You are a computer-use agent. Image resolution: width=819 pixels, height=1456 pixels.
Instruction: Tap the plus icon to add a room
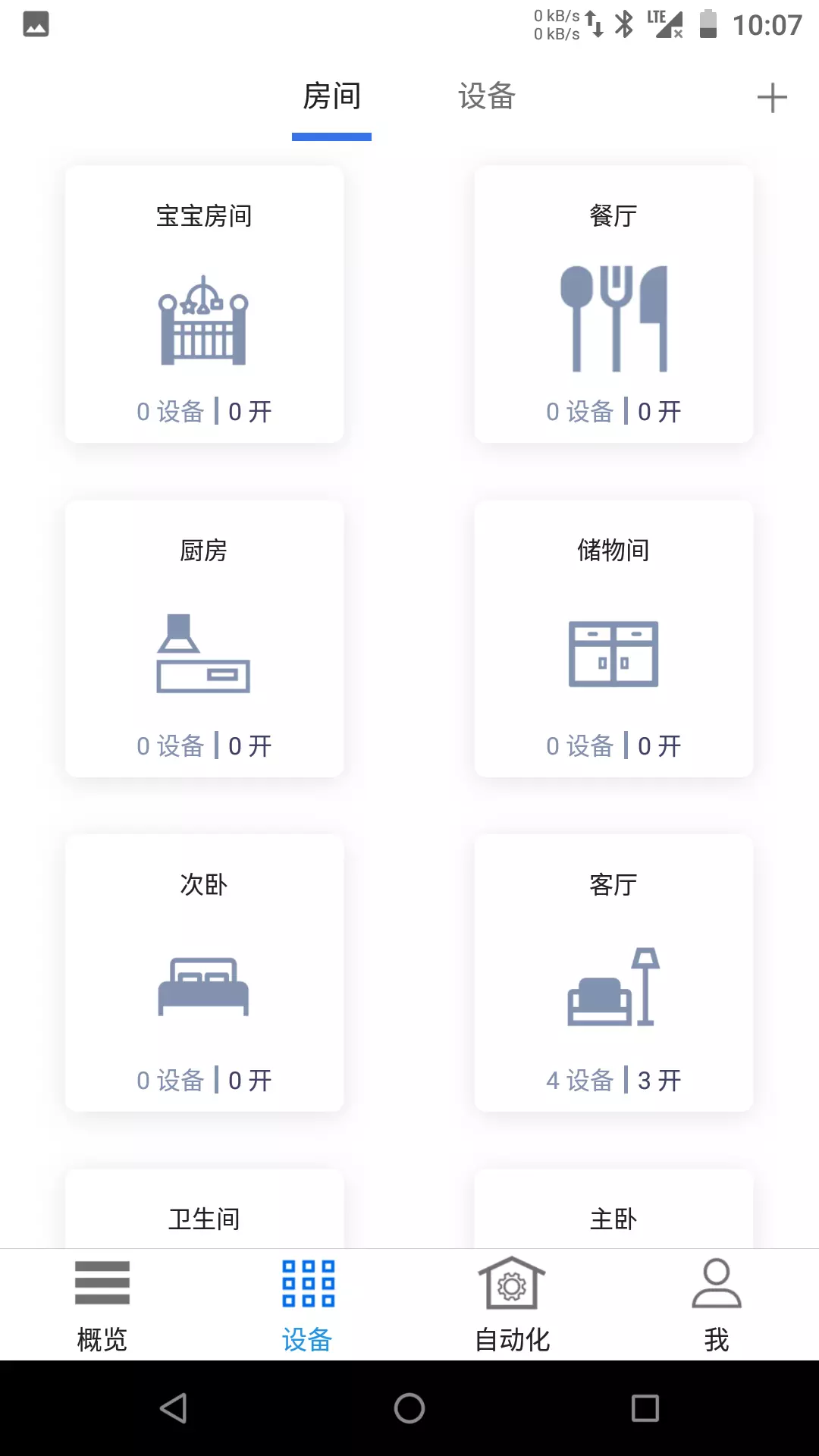click(772, 98)
